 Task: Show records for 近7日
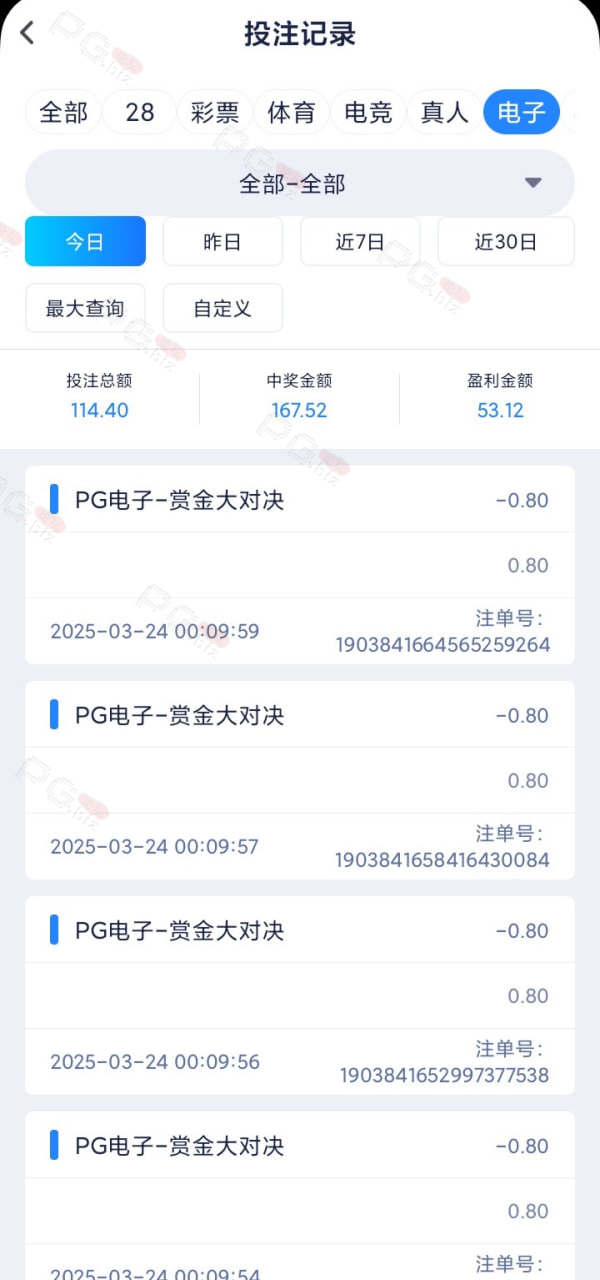[360, 241]
